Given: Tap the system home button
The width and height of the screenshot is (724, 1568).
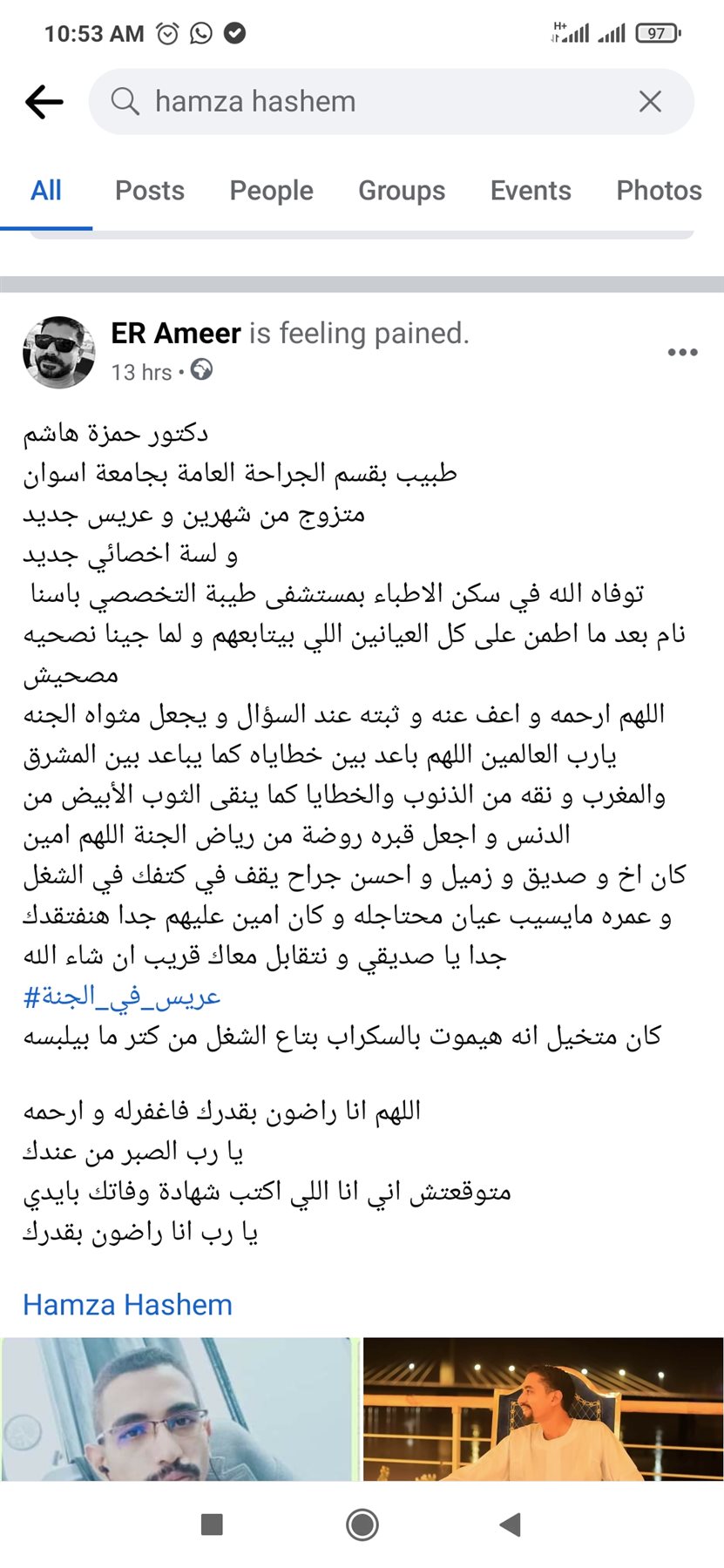Looking at the screenshot, I should click(362, 1524).
